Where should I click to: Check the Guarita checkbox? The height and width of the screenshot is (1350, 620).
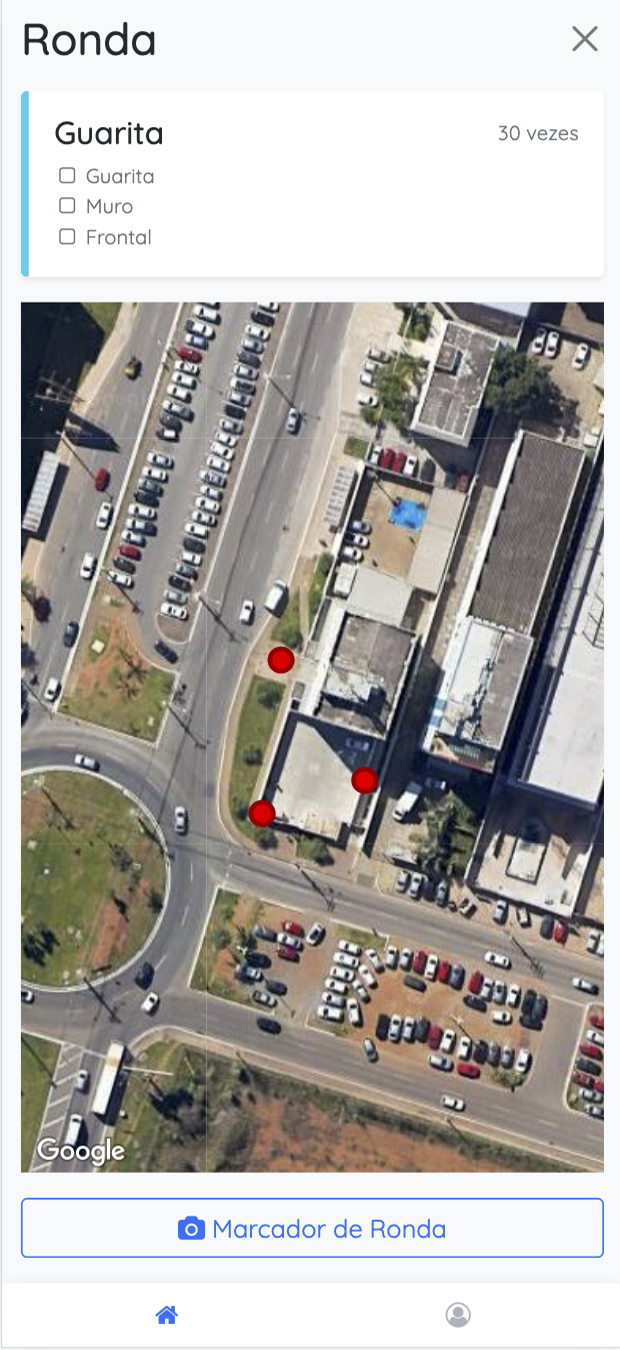coord(67,176)
